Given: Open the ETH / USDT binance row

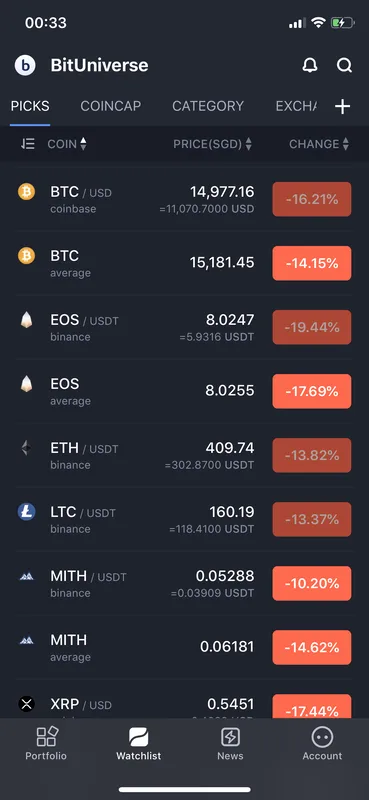Looking at the screenshot, I should click(x=184, y=455).
